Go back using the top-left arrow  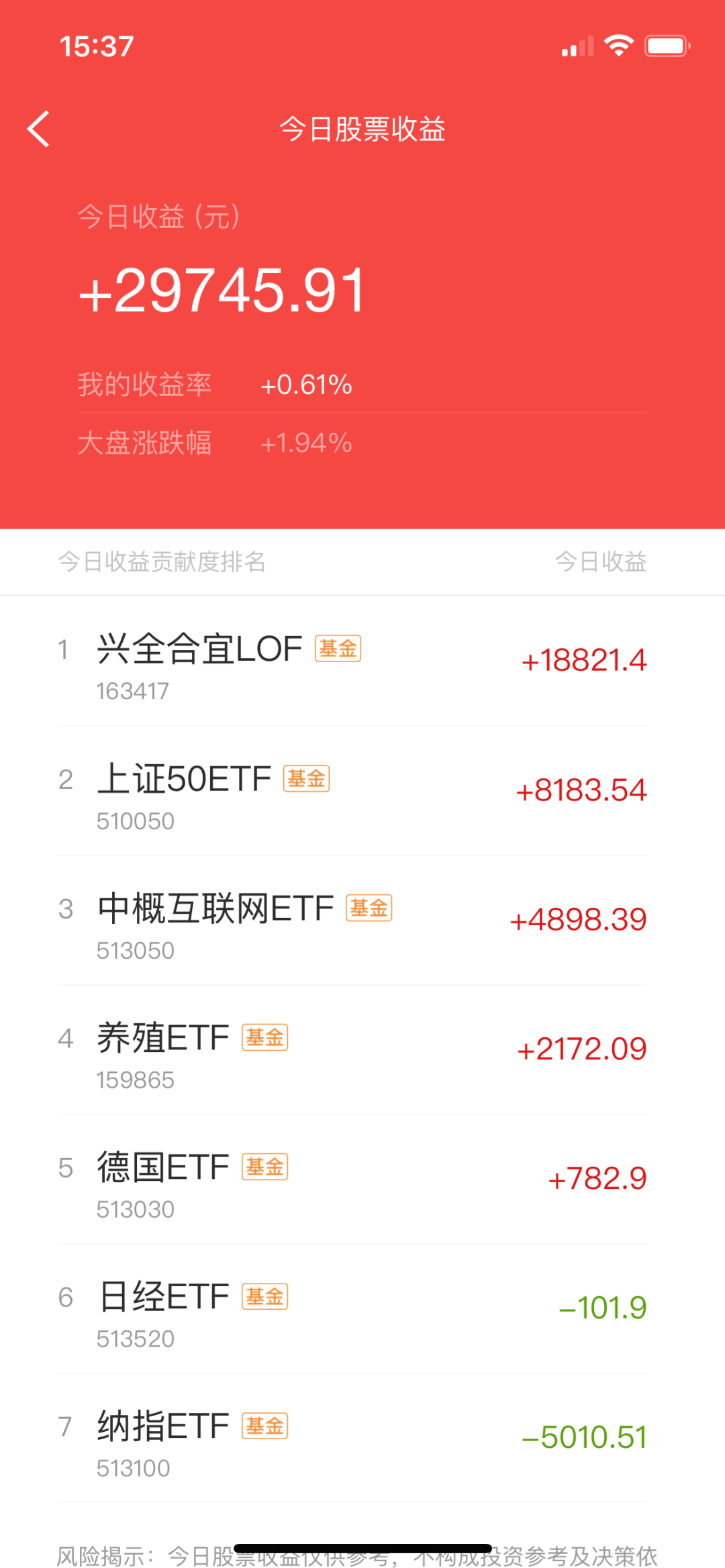click(x=39, y=129)
